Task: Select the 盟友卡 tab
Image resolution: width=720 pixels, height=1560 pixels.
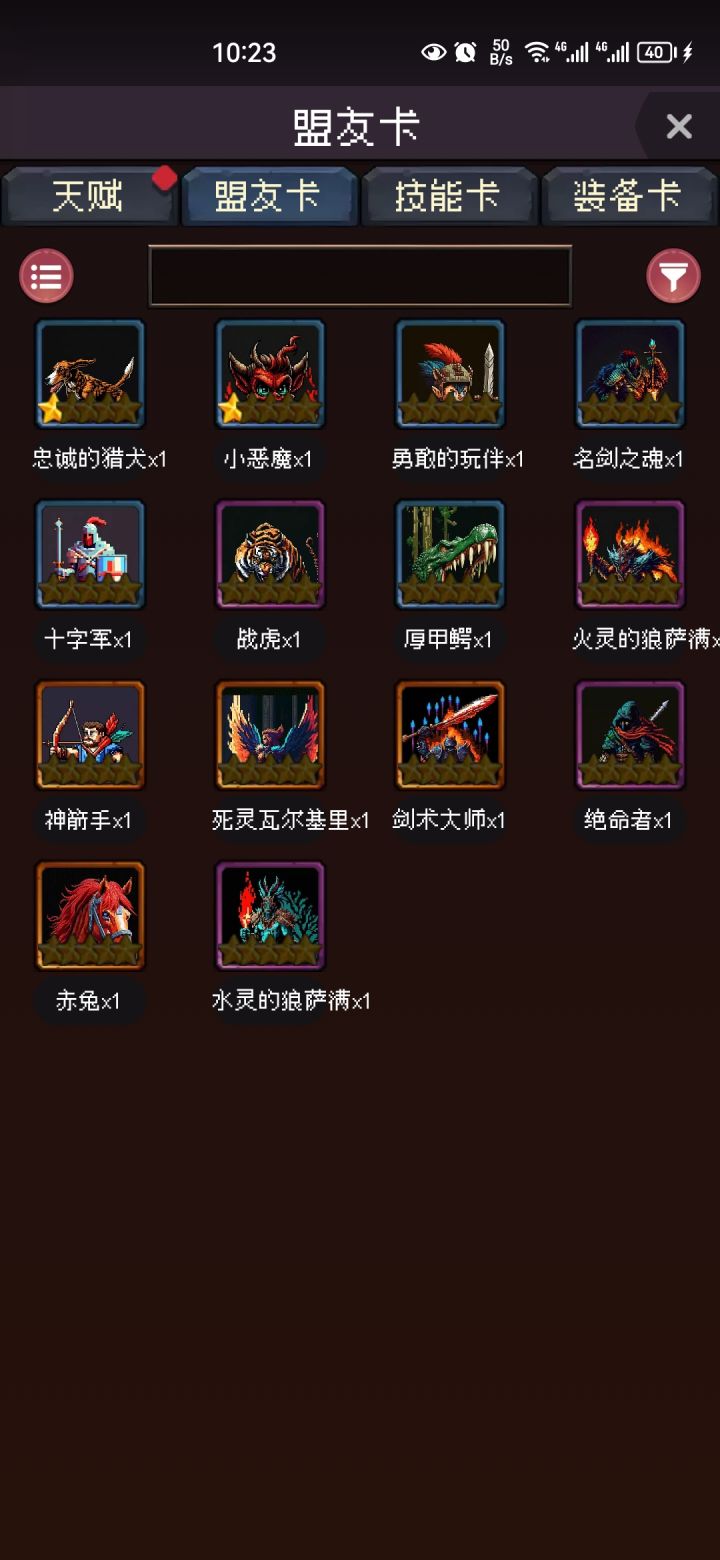Action: pyautogui.click(x=268, y=196)
